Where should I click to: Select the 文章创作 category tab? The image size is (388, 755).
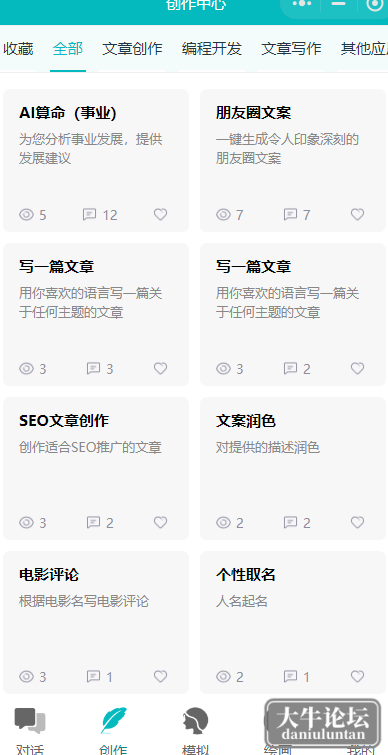[132, 49]
